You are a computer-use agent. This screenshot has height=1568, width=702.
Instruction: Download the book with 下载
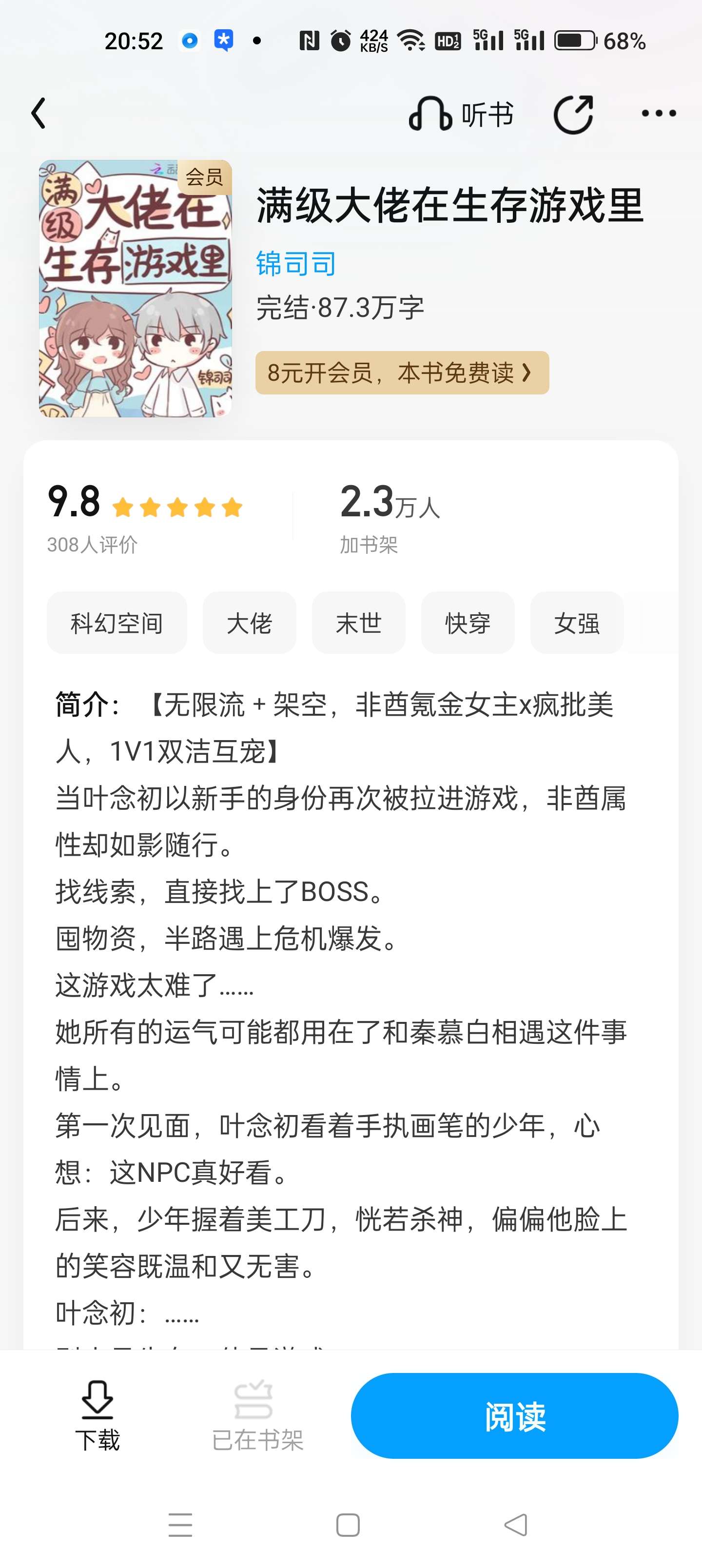[97, 1415]
